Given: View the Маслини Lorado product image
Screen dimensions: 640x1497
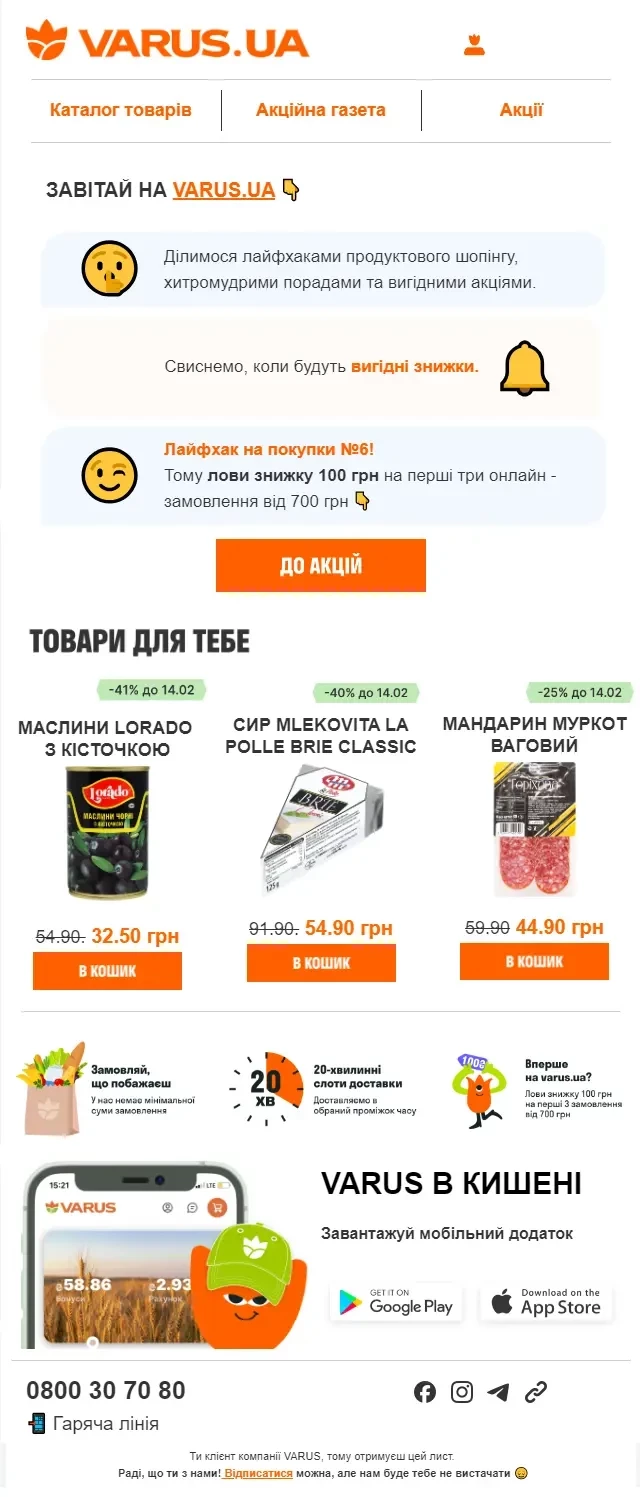Looking at the screenshot, I should coord(107,832).
